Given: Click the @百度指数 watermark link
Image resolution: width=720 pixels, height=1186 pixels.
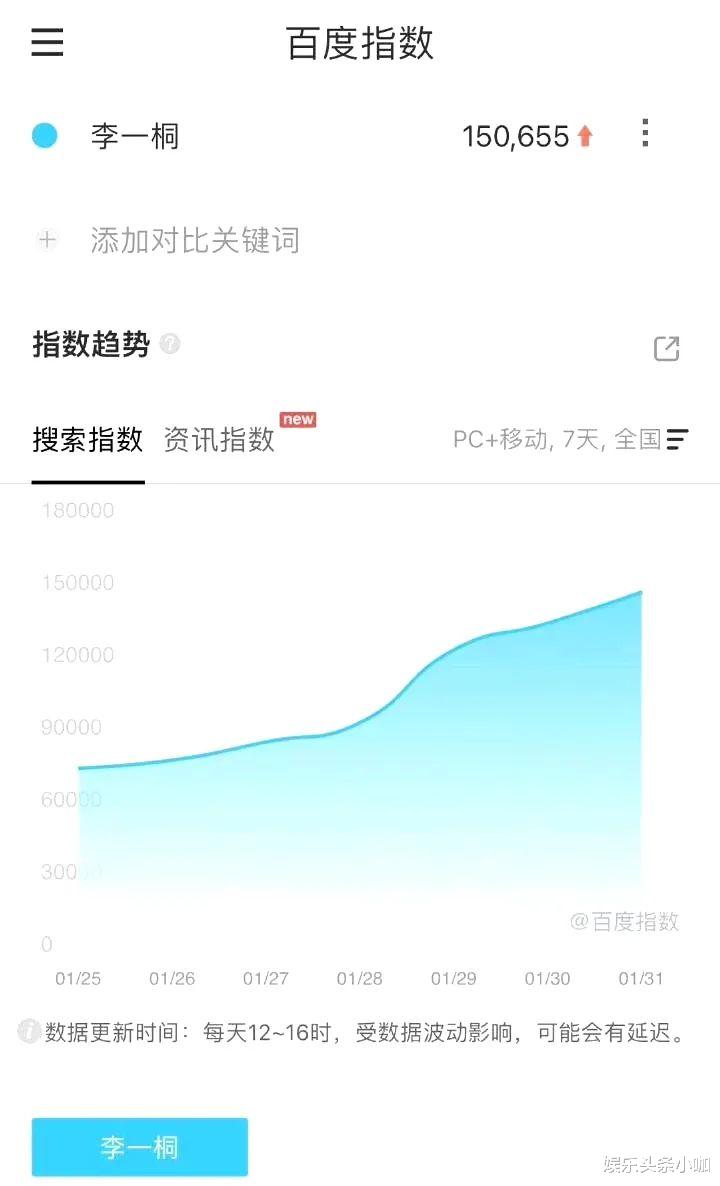Looking at the screenshot, I should 625,922.
